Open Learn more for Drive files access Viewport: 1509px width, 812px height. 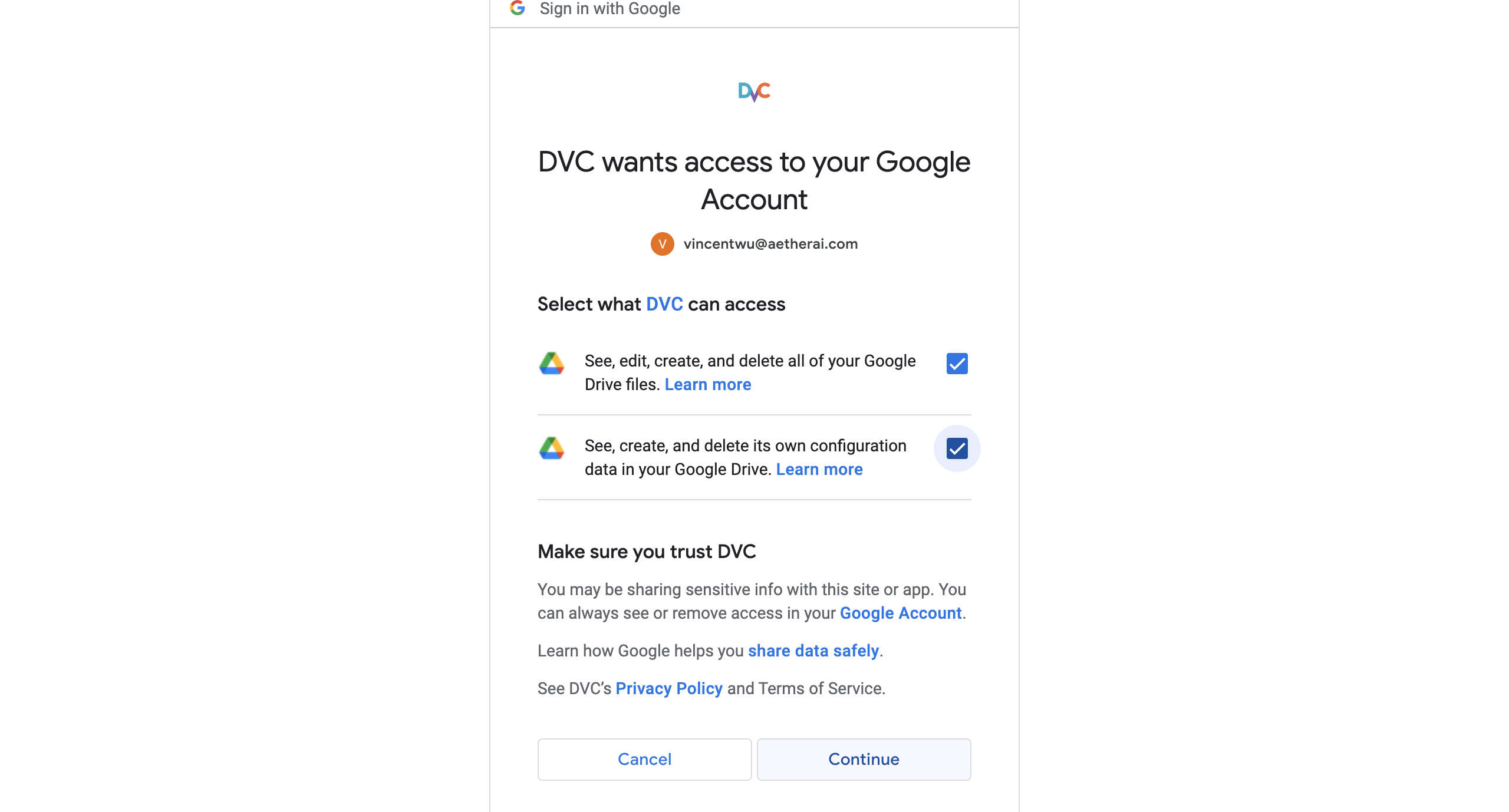(707, 385)
